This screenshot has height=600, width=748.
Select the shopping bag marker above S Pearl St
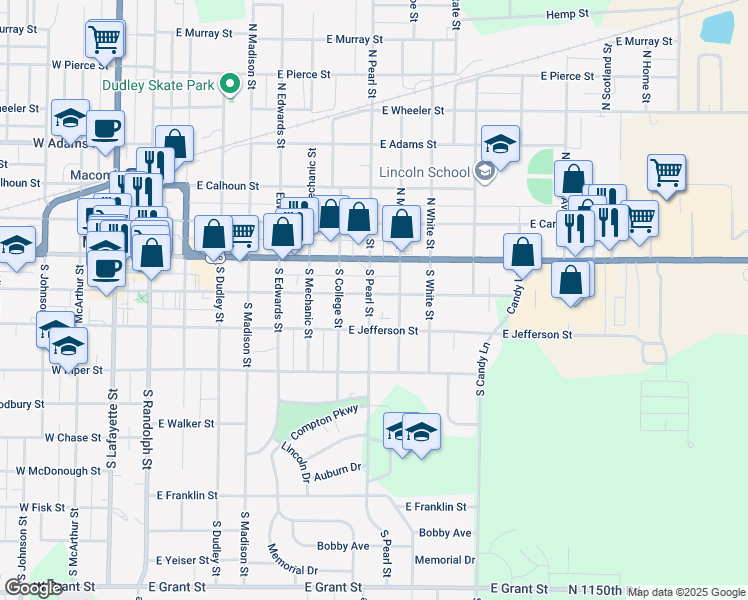pos(358,220)
